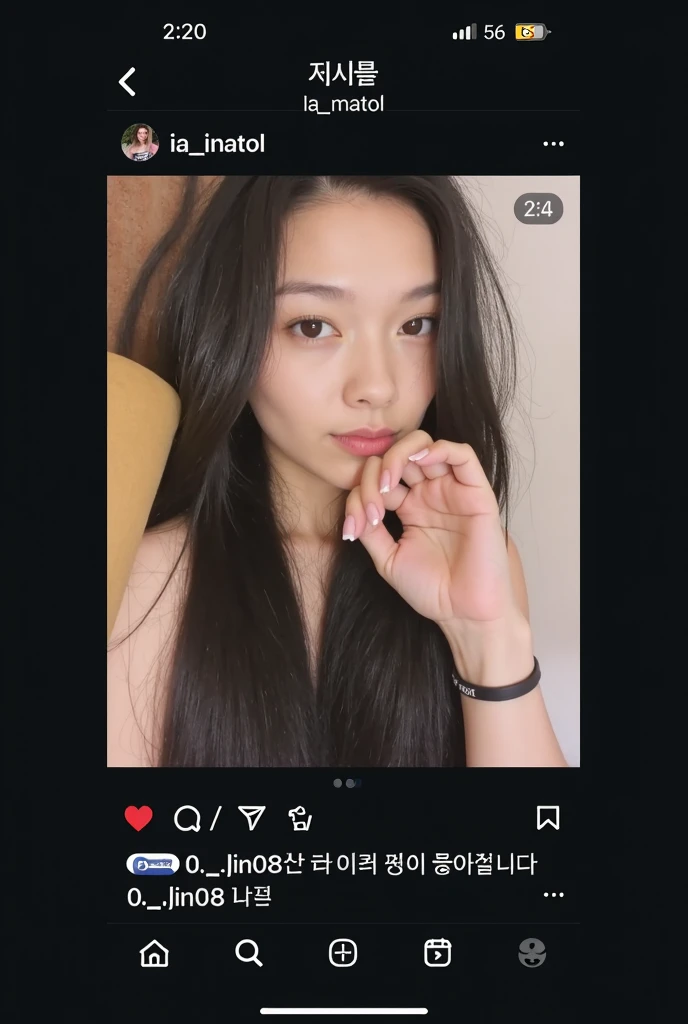
Task: Switch to the Search tab
Action: 249,953
